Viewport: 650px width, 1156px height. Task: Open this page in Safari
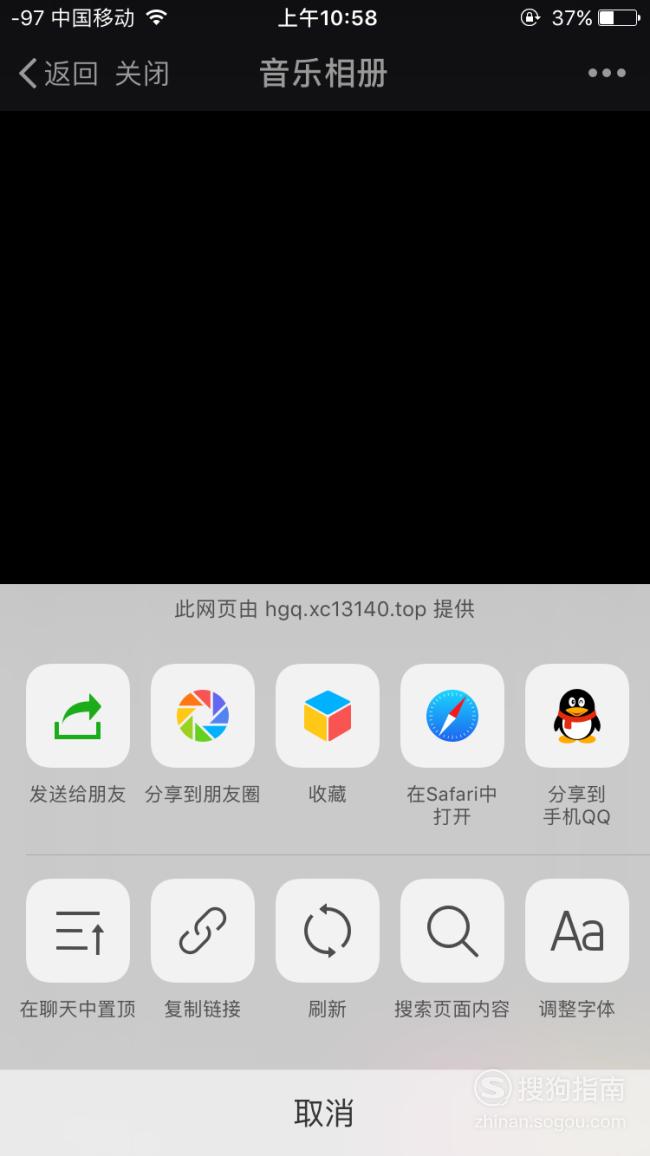[452, 716]
